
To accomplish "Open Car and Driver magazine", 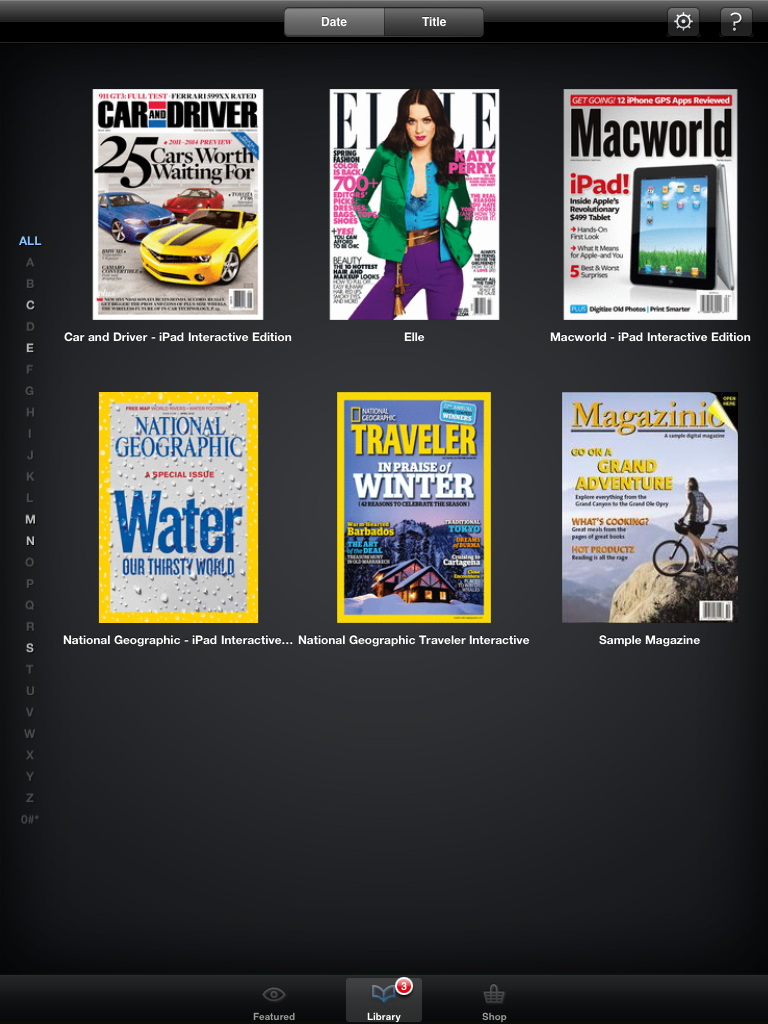I will 178,204.
